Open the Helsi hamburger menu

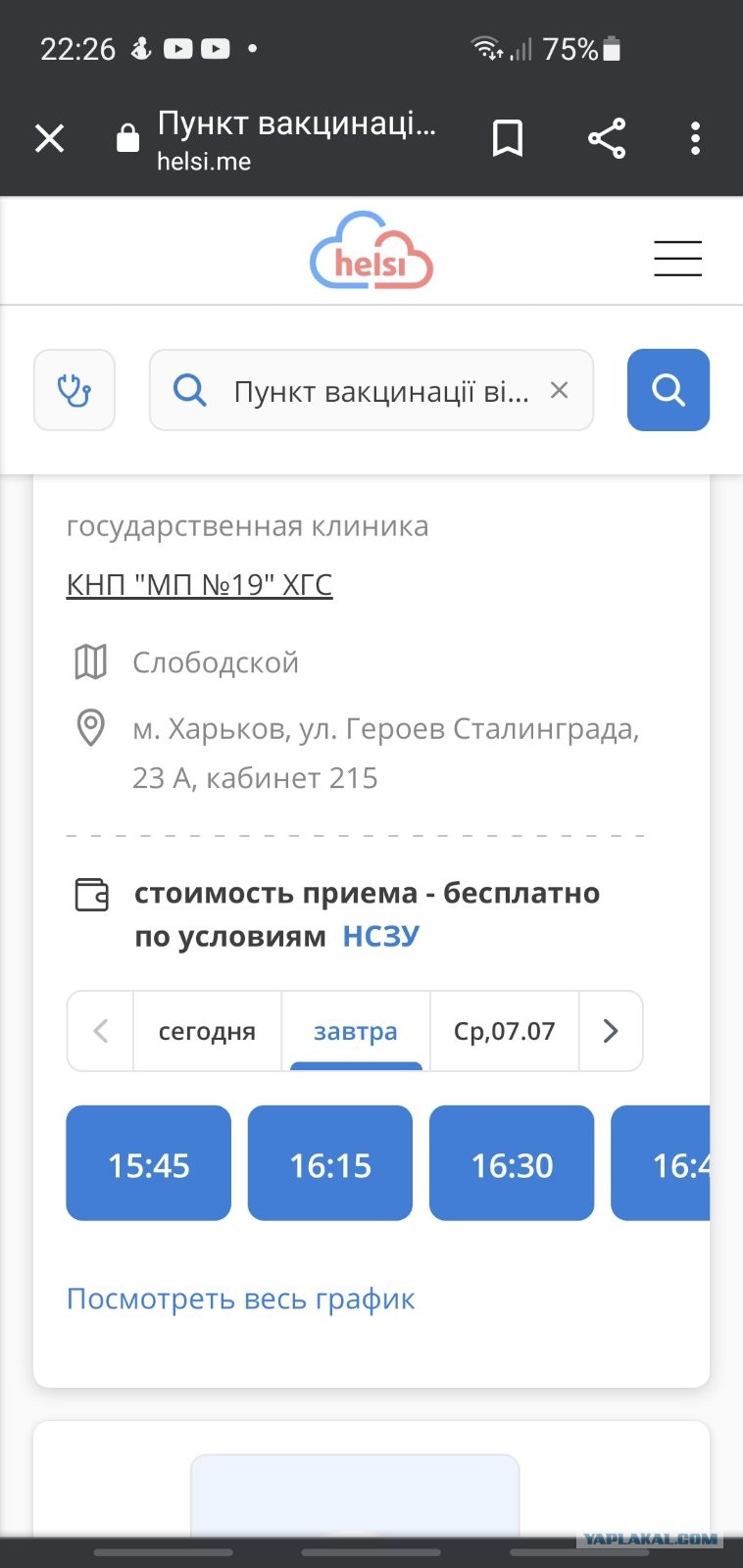678,258
